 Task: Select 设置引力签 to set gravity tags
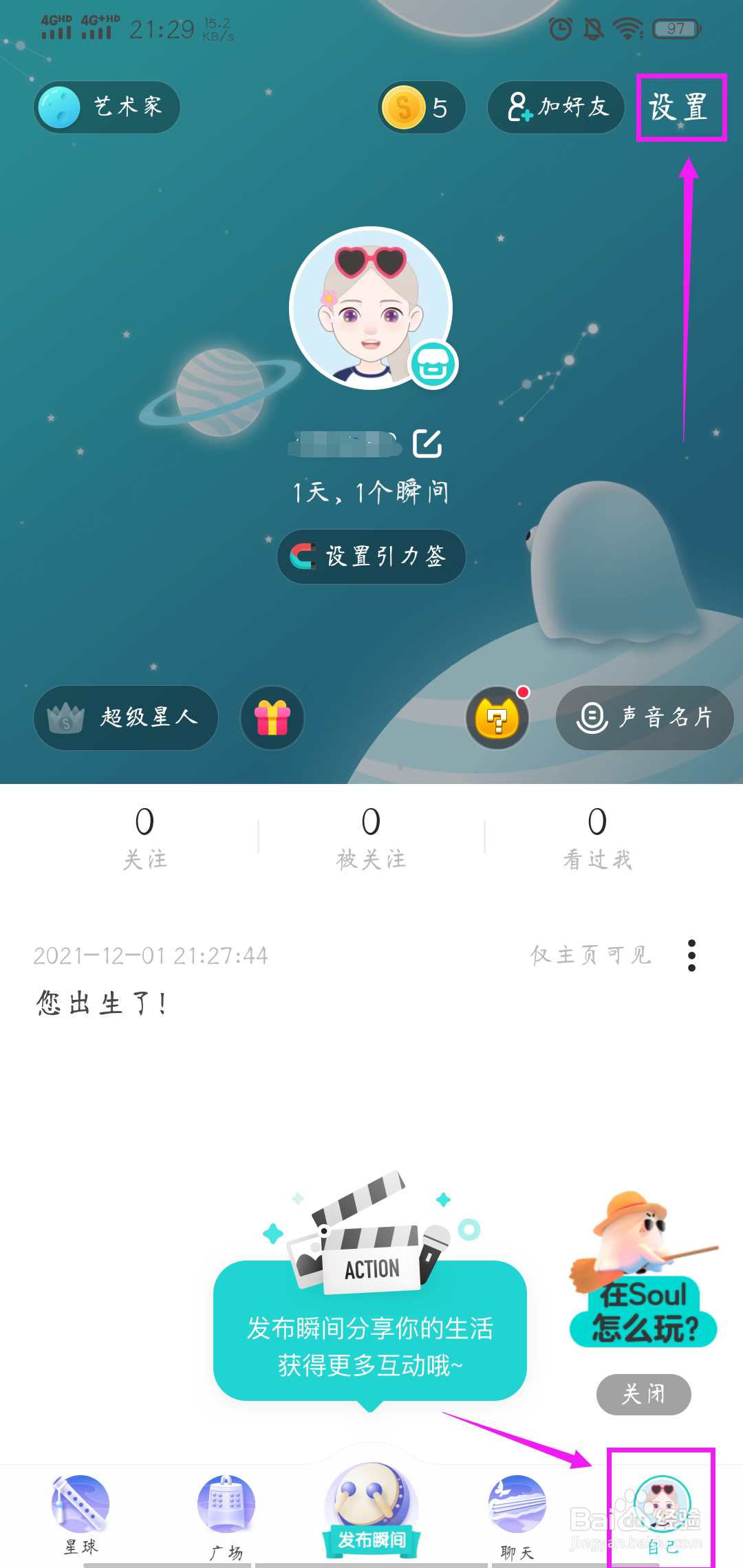tap(371, 557)
